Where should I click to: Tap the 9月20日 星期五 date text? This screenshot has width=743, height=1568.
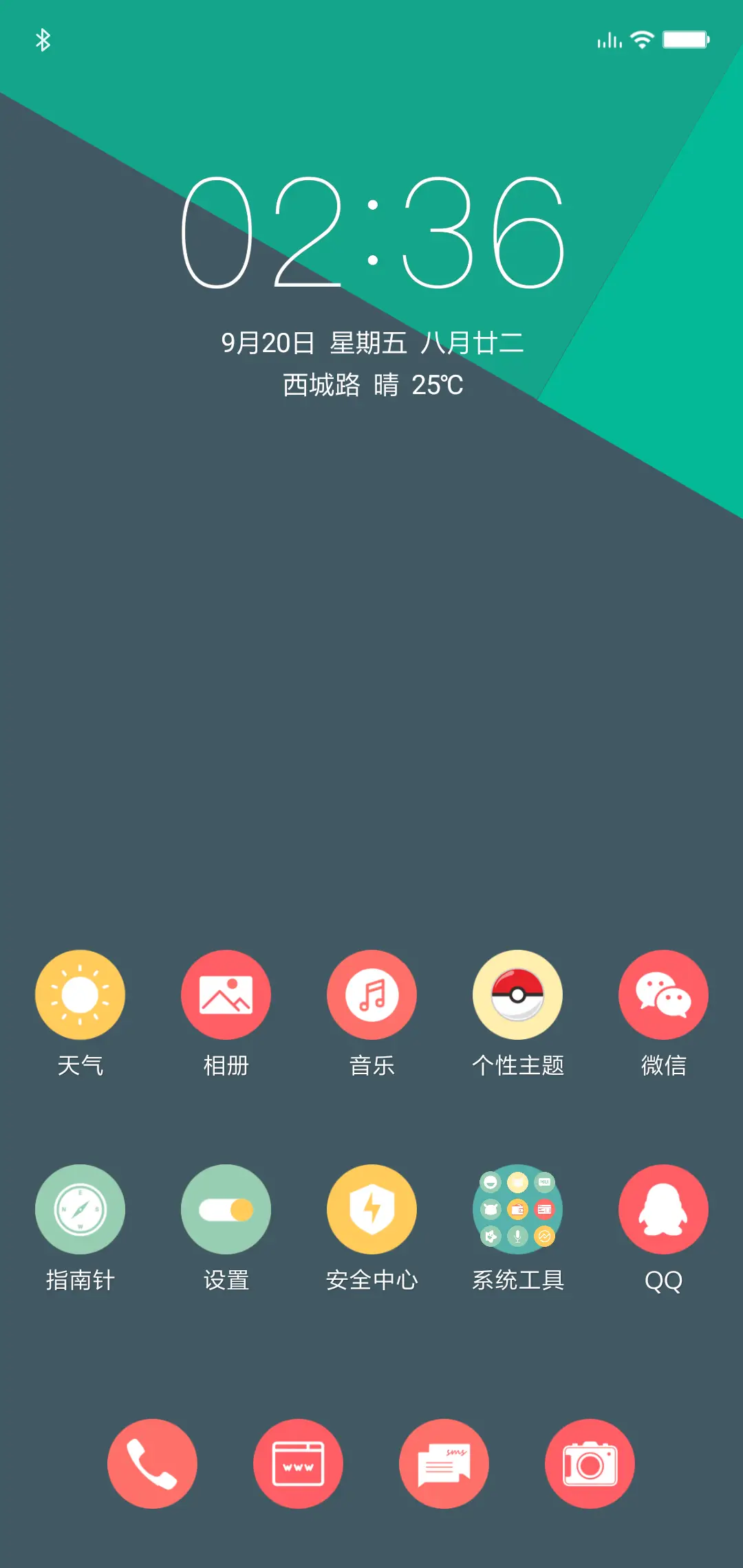[371, 342]
